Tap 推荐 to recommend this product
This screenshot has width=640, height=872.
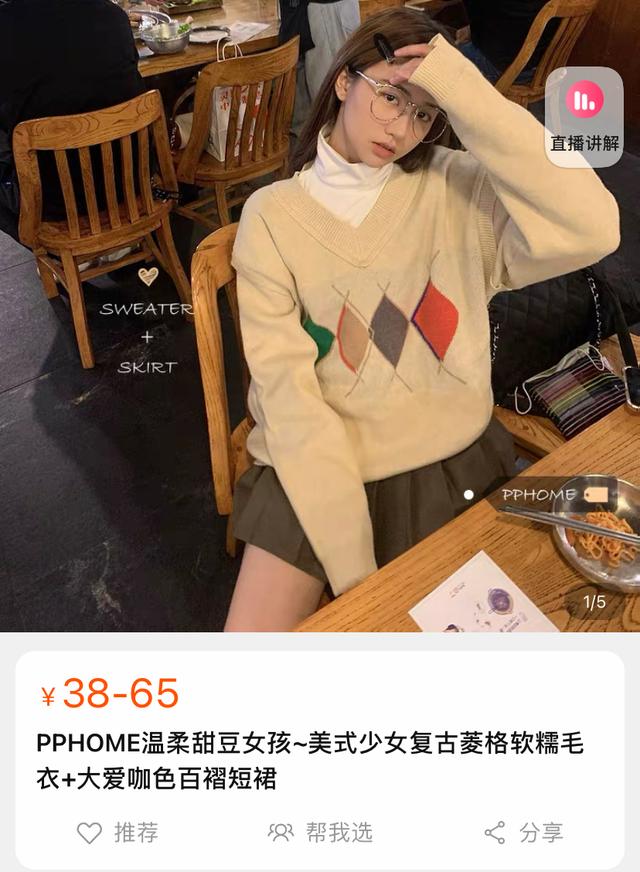(x=118, y=832)
